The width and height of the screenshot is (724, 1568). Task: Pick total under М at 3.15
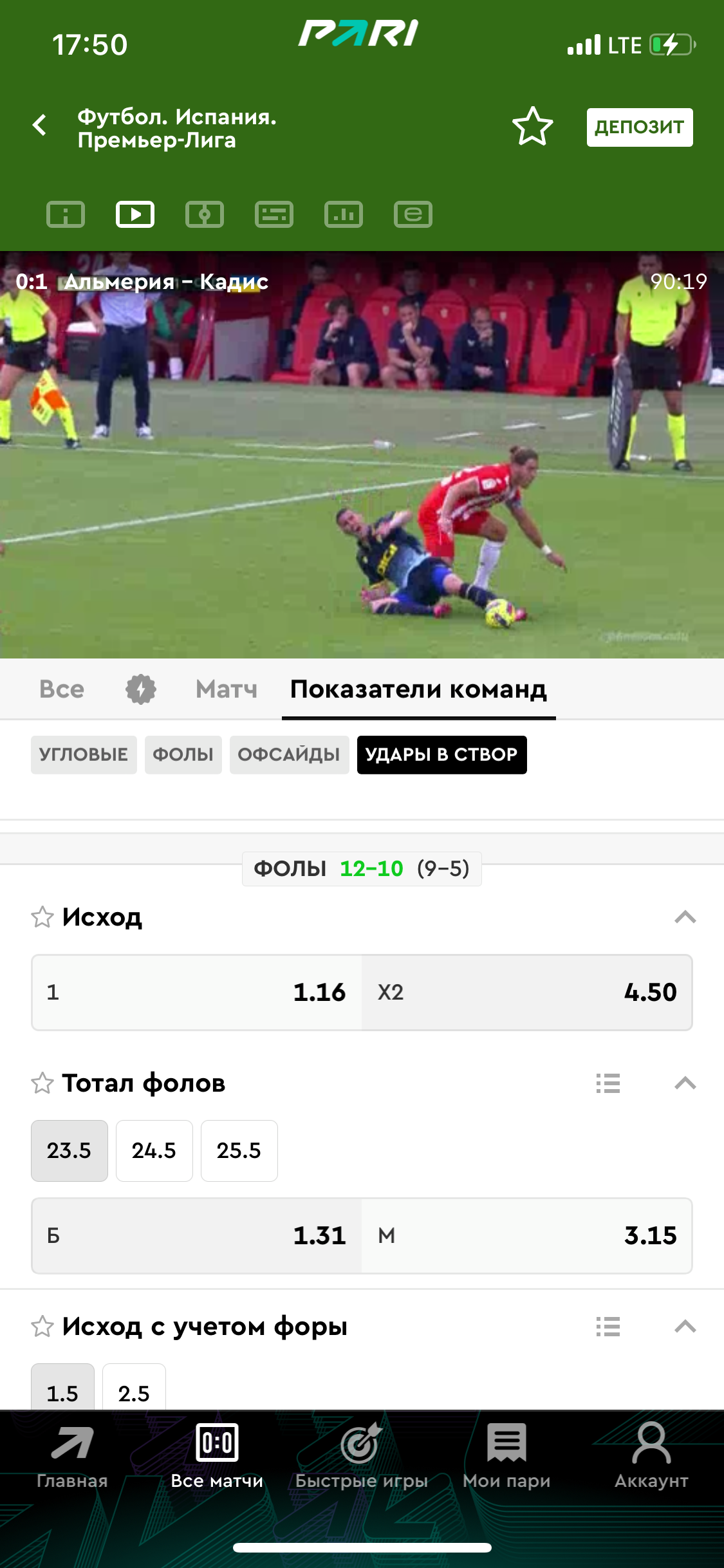click(x=526, y=1235)
